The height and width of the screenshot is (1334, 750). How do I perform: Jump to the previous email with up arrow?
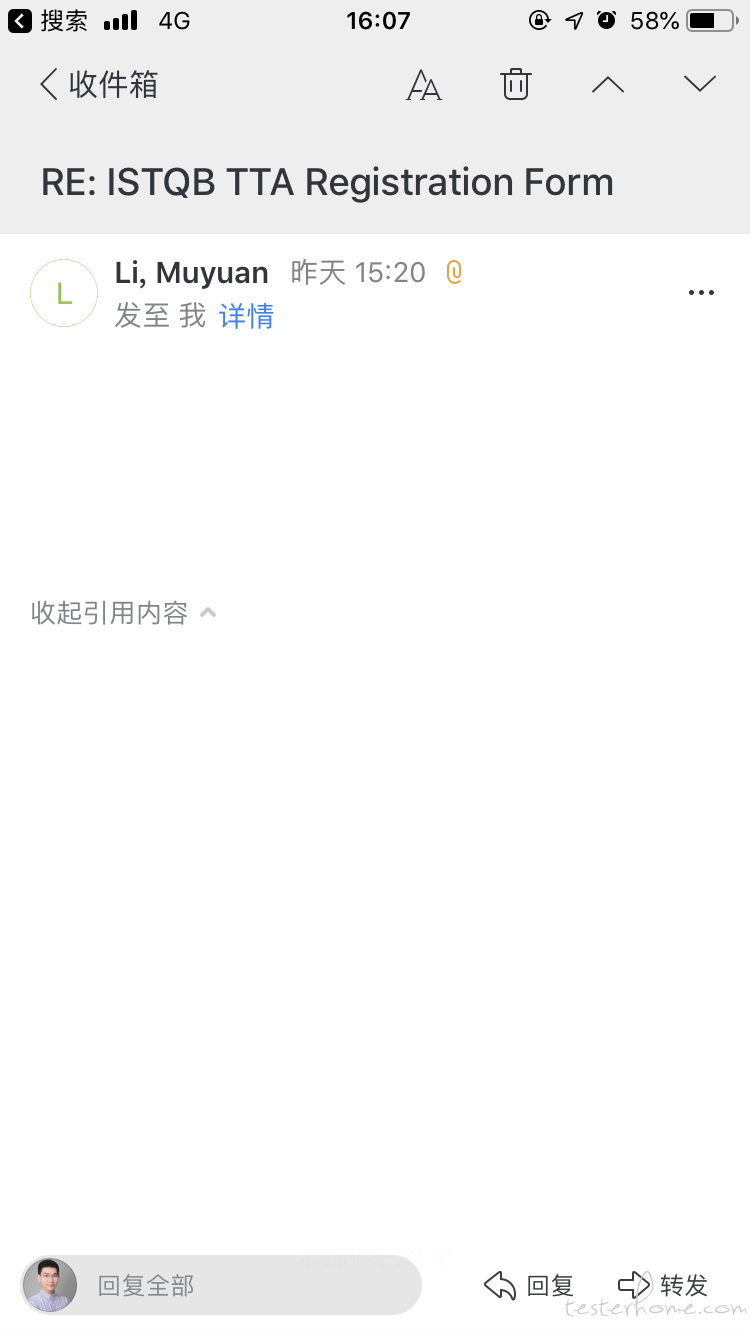pyautogui.click(x=608, y=85)
